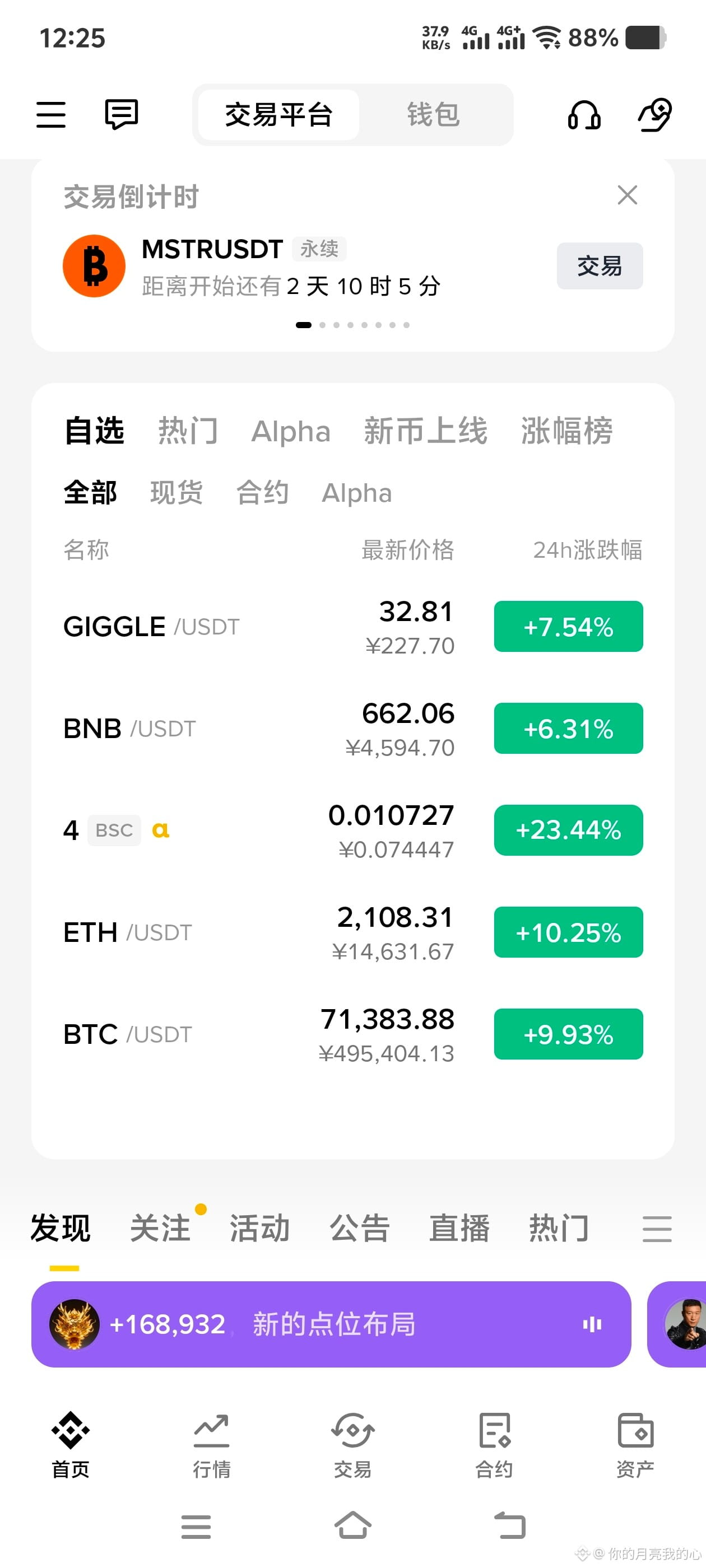This screenshot has width=706, height=1568.
Task: Switch to the 热门 watchlist tab
Action: pyautogui.click(x=188, y=431)
